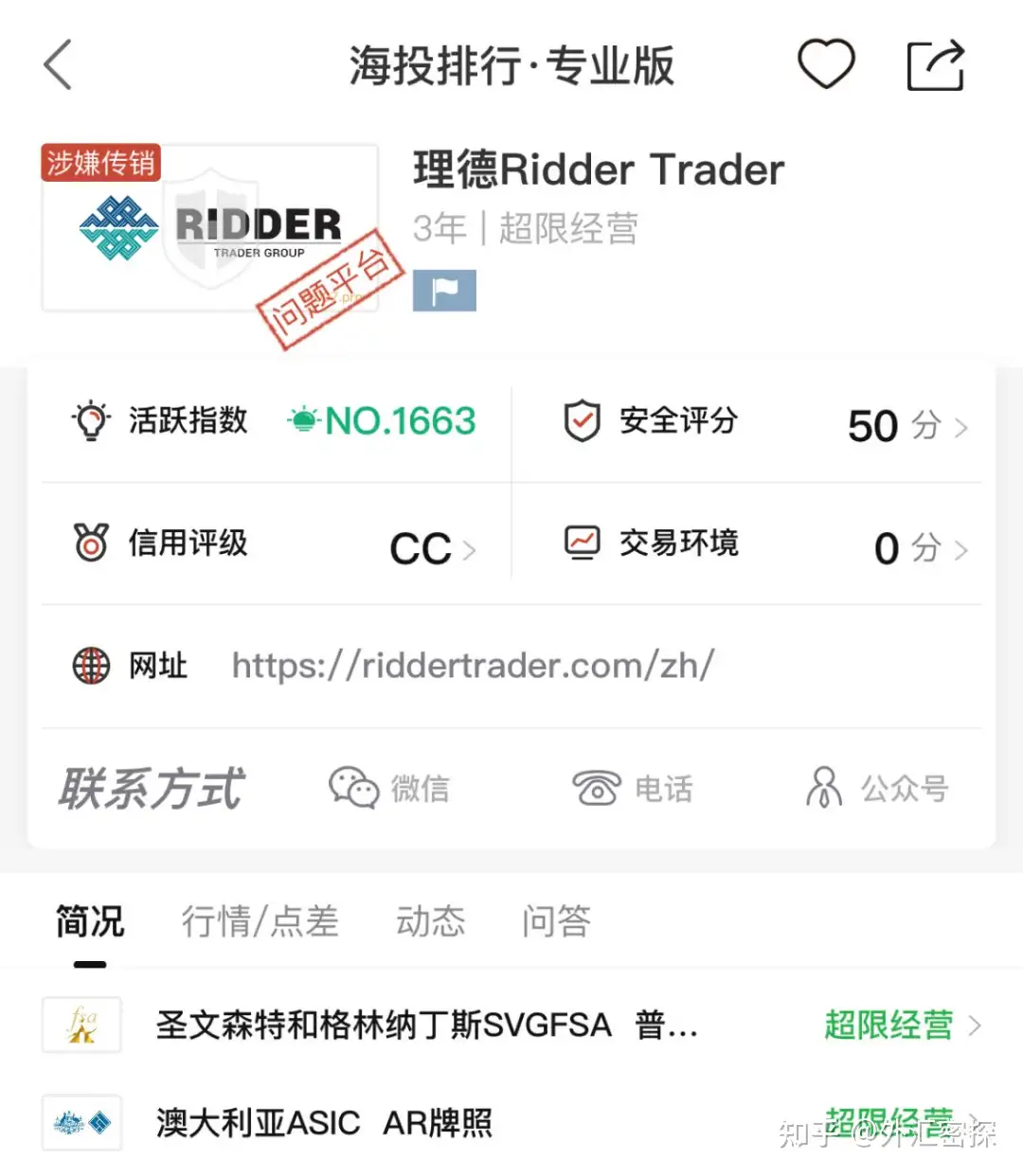The image size is (1023, 1176).
Task: Open the 活跃指数 NO.1663 ranking
Action: [275, 421]
